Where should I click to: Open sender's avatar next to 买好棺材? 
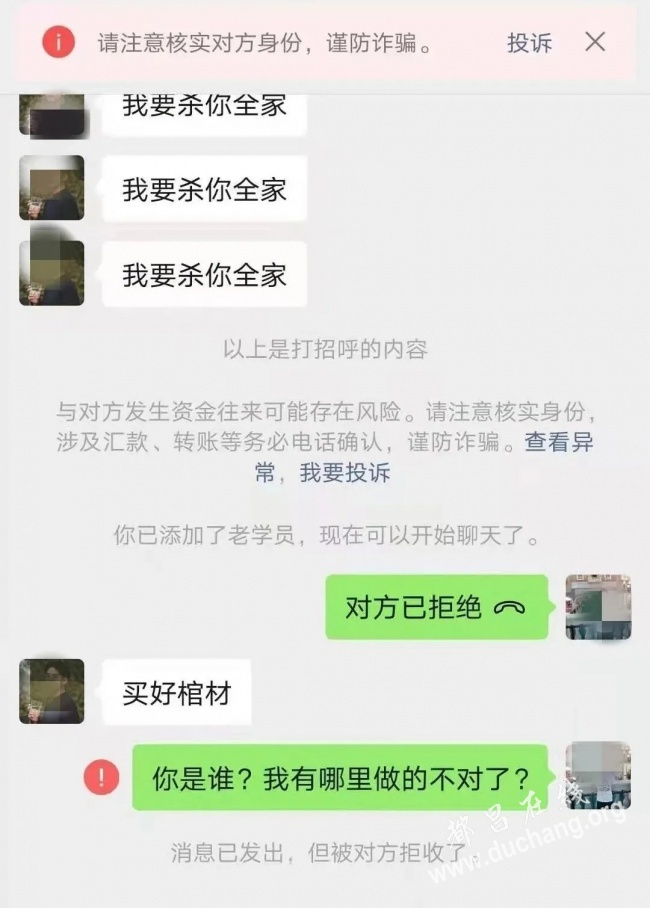tap(51, 691)
